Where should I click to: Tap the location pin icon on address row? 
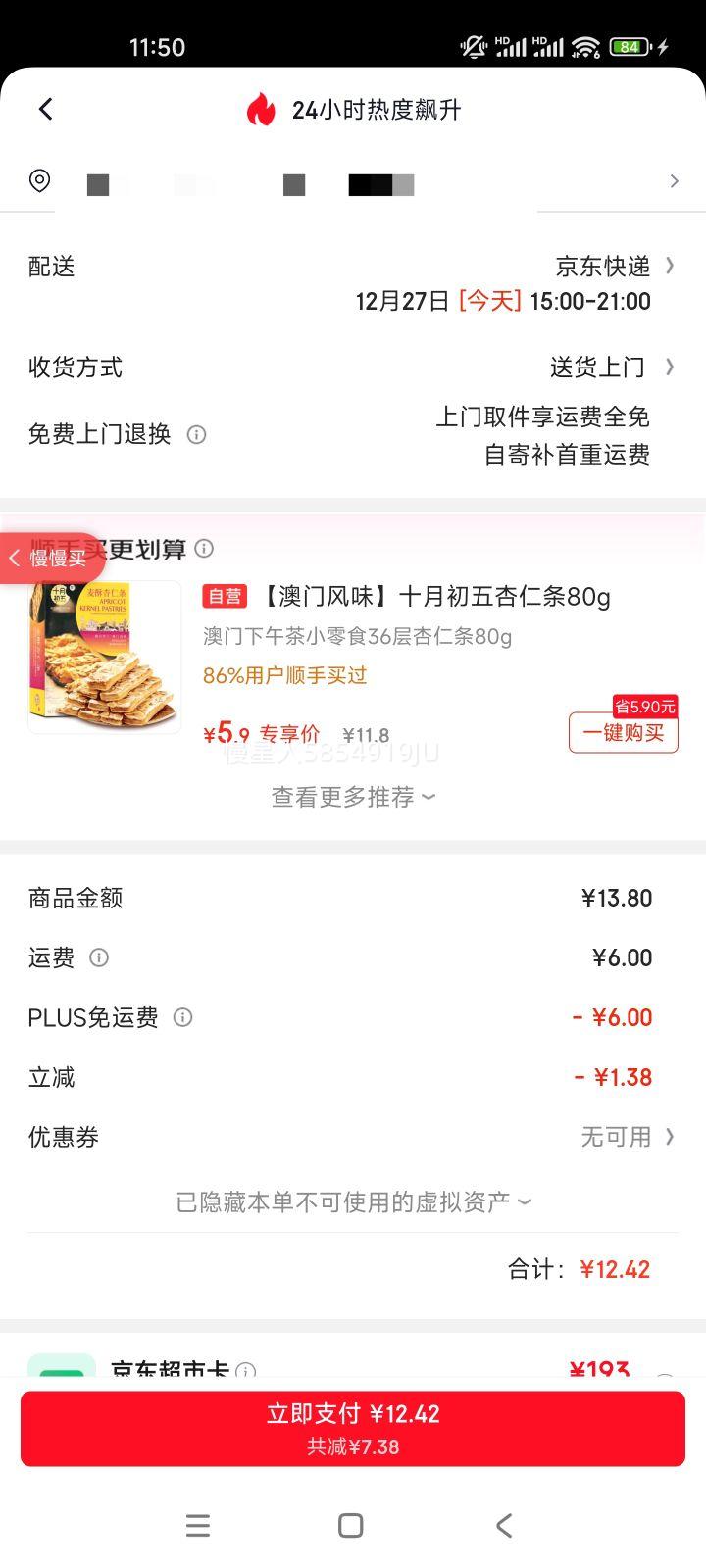[37, 182]
